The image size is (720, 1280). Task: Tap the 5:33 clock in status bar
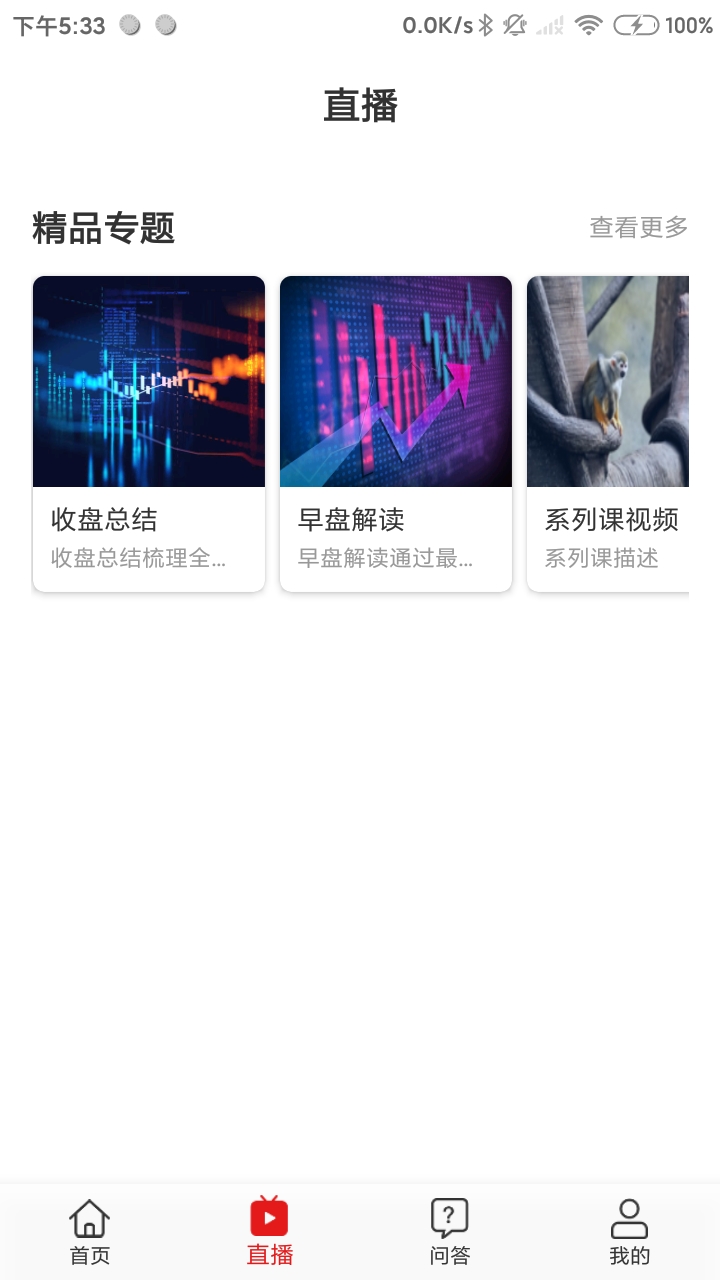pos(62,27)
